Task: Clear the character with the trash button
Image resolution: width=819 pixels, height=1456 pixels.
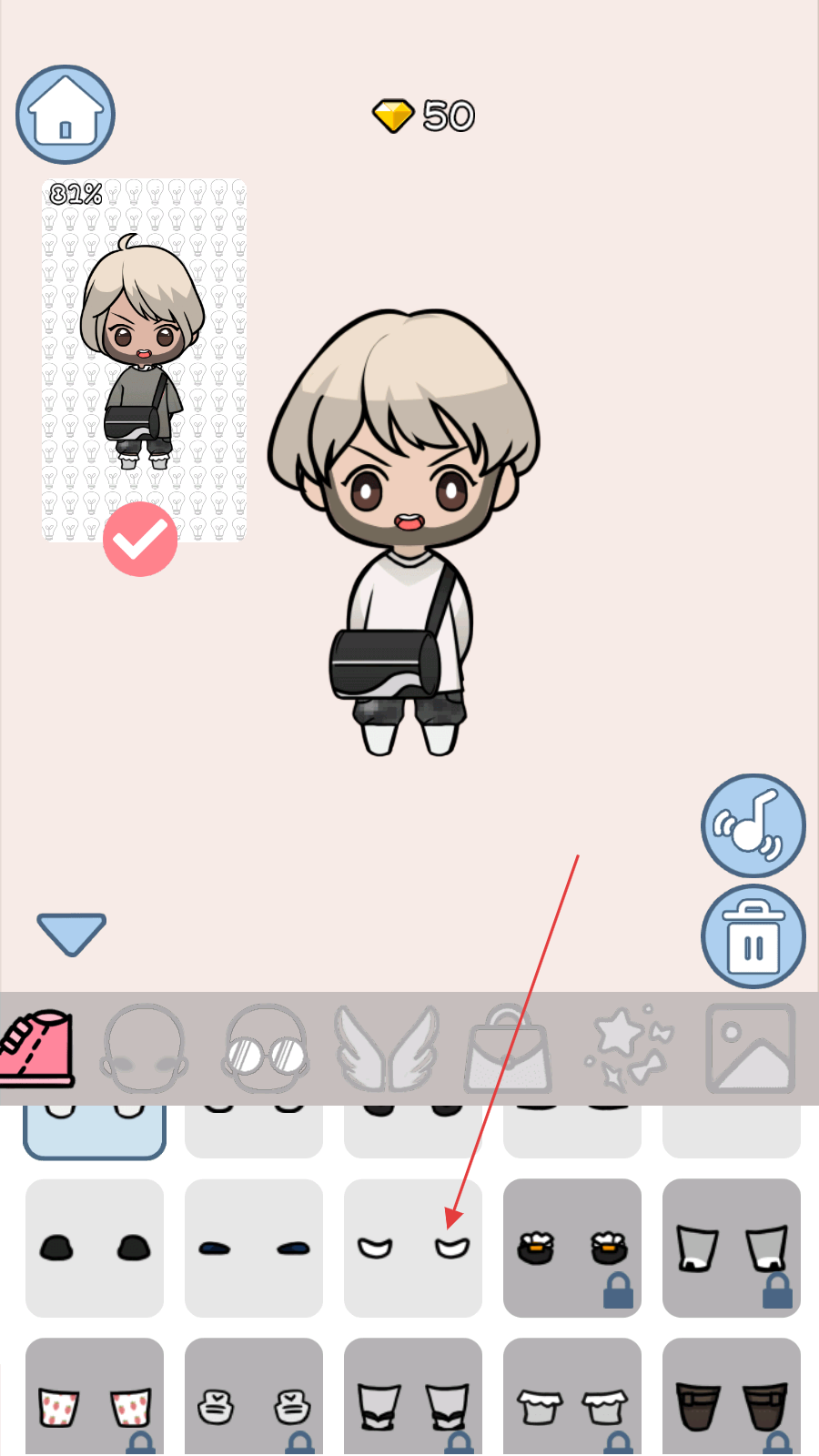Action: (x=753, y=936)
